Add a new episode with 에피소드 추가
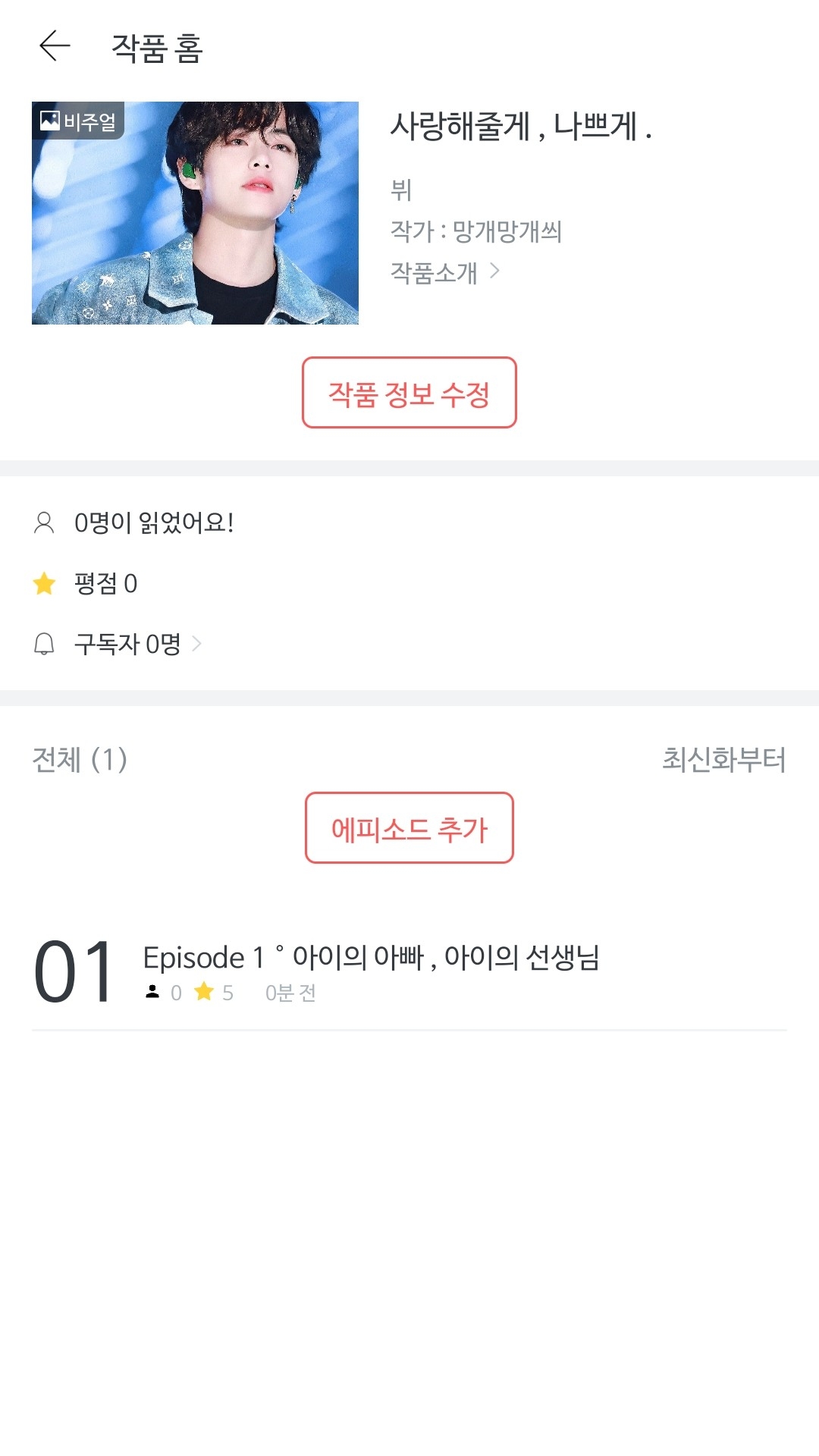This screenshot has width=819, height=1456. [x=409, y=828]
